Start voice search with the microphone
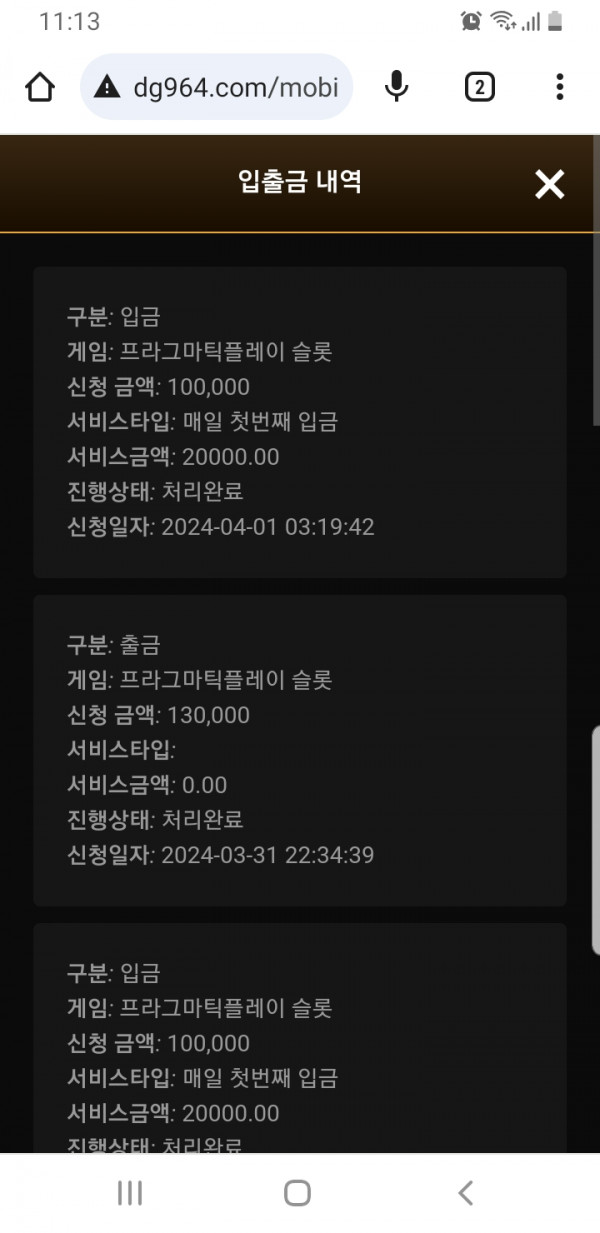The height and width of the screenshot is (1233, 600). point(397,87)
